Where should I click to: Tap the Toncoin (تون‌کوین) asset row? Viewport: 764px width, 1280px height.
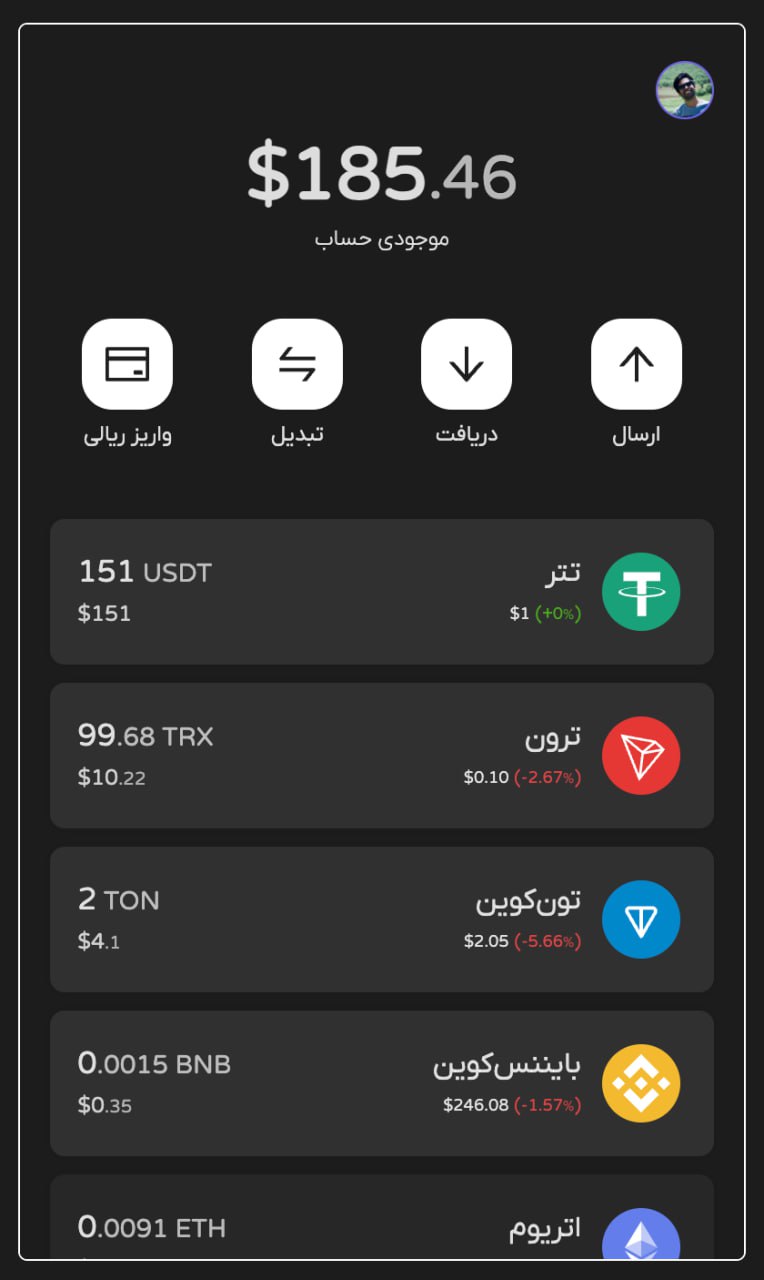click(382, 919)
